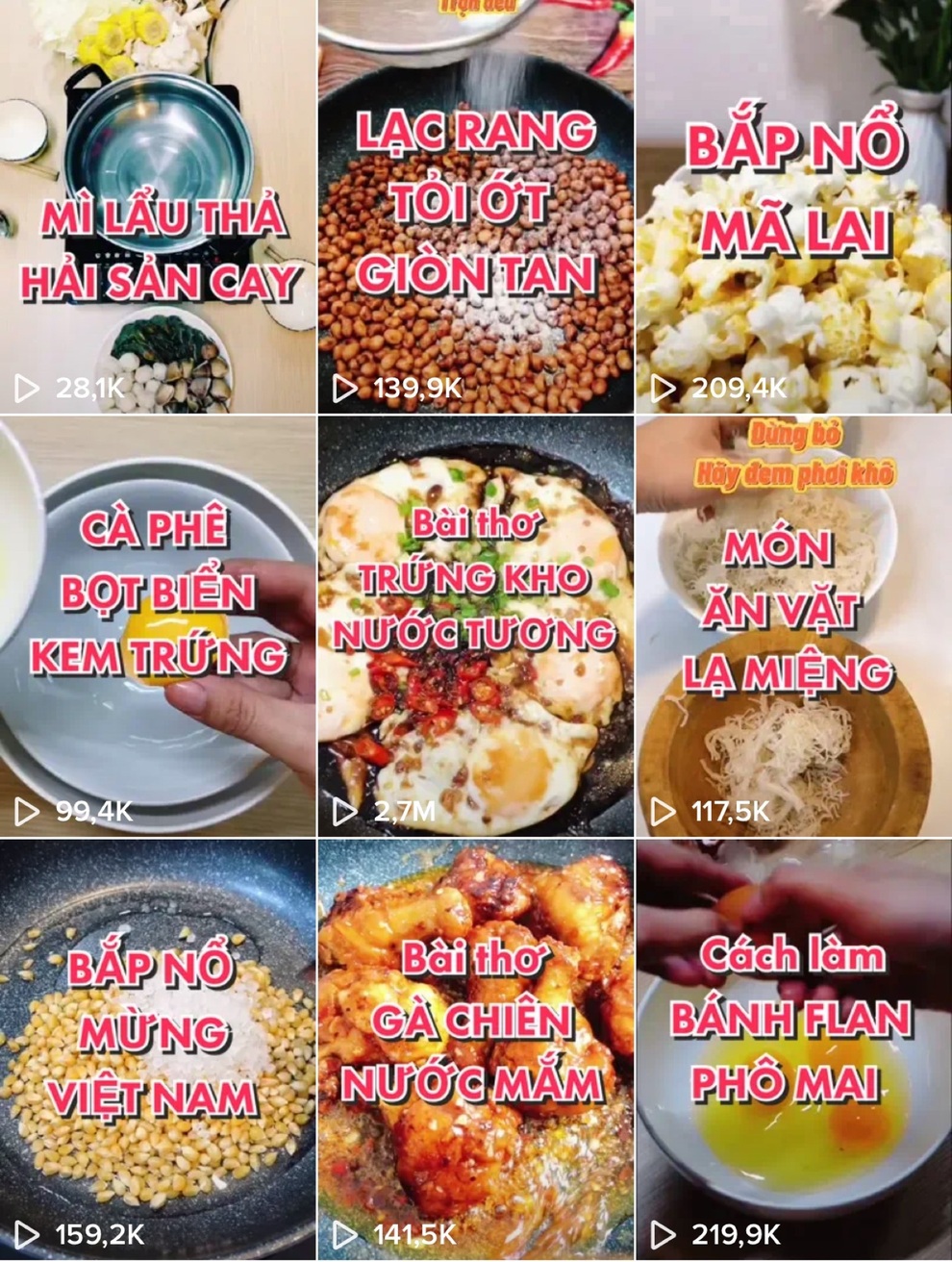Play the Món ăn vặt lạ miệng video

793,625
